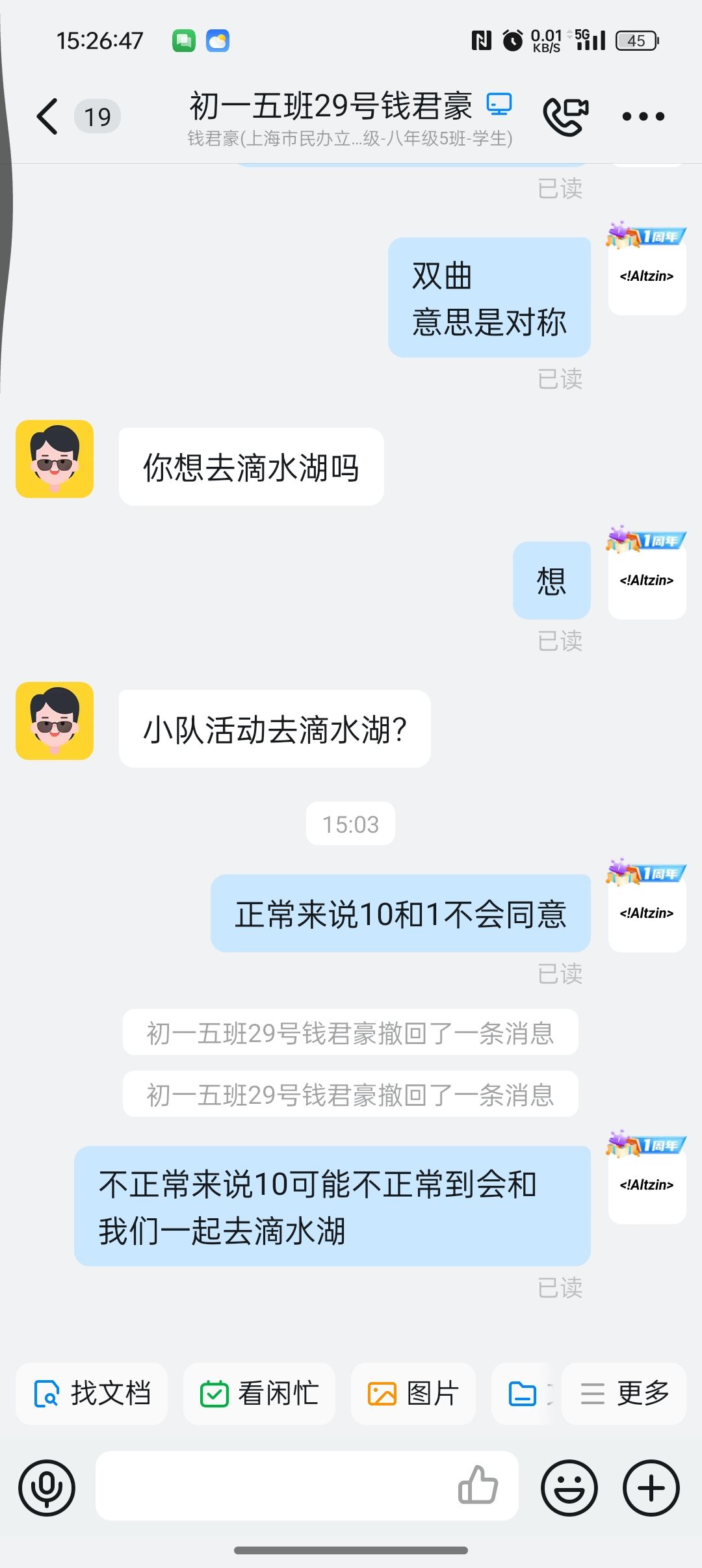Start a voice or video call
The width and height of the screenshot is (702, 1568).
(565, 116)
